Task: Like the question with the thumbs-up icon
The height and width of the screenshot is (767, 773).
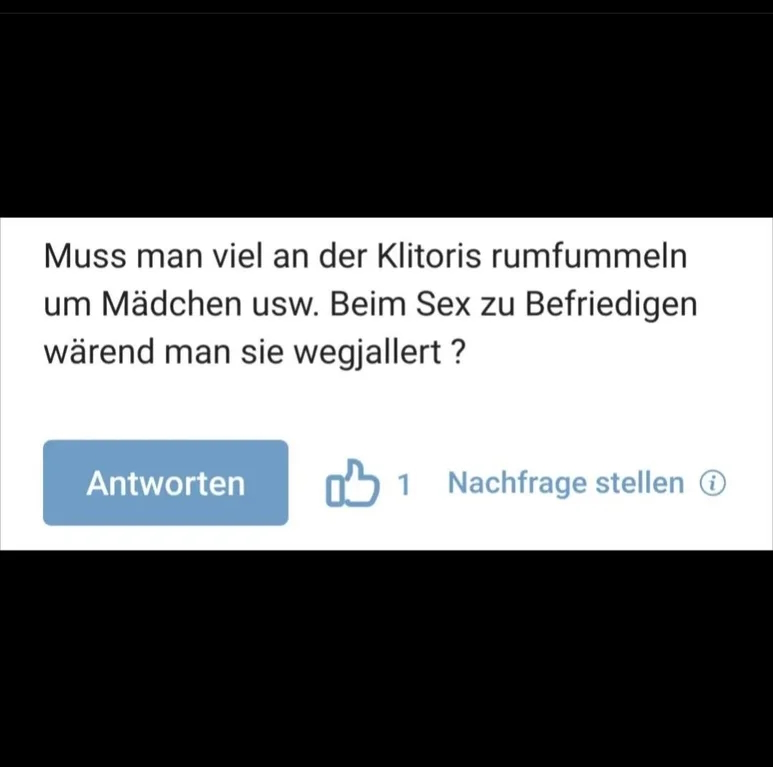Action: tap(352, 483)
